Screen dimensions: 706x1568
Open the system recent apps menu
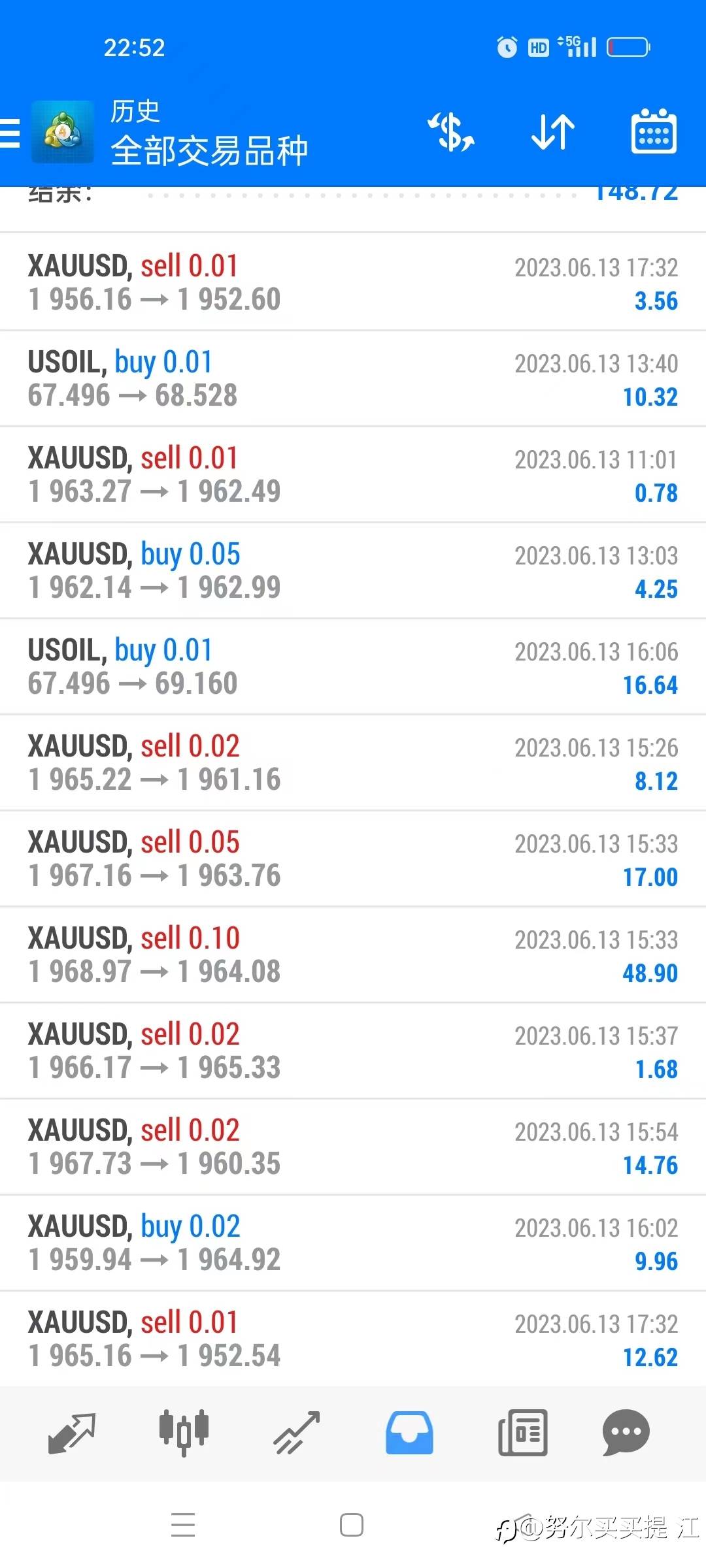(x=183, y=1525)
